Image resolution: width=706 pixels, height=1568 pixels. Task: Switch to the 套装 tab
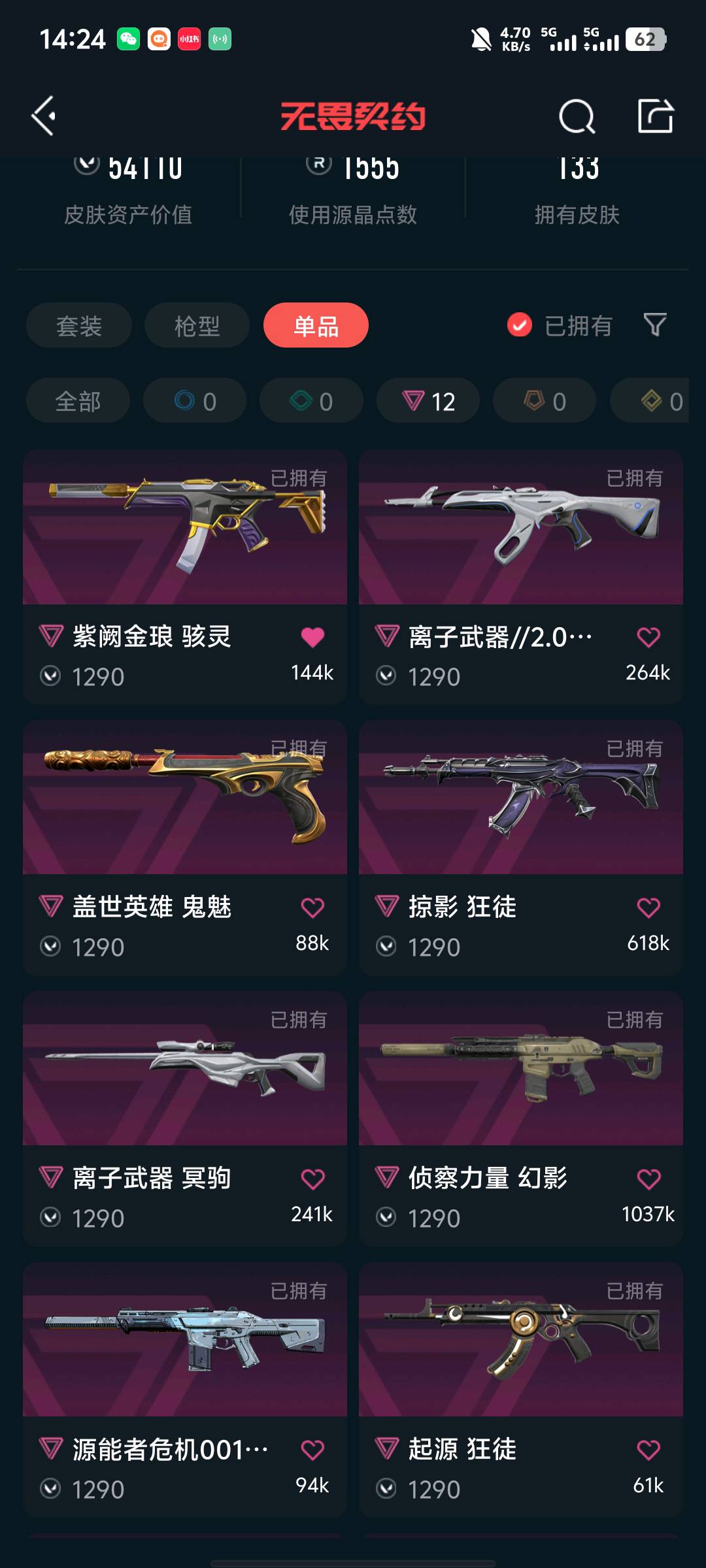coord(79,325)
